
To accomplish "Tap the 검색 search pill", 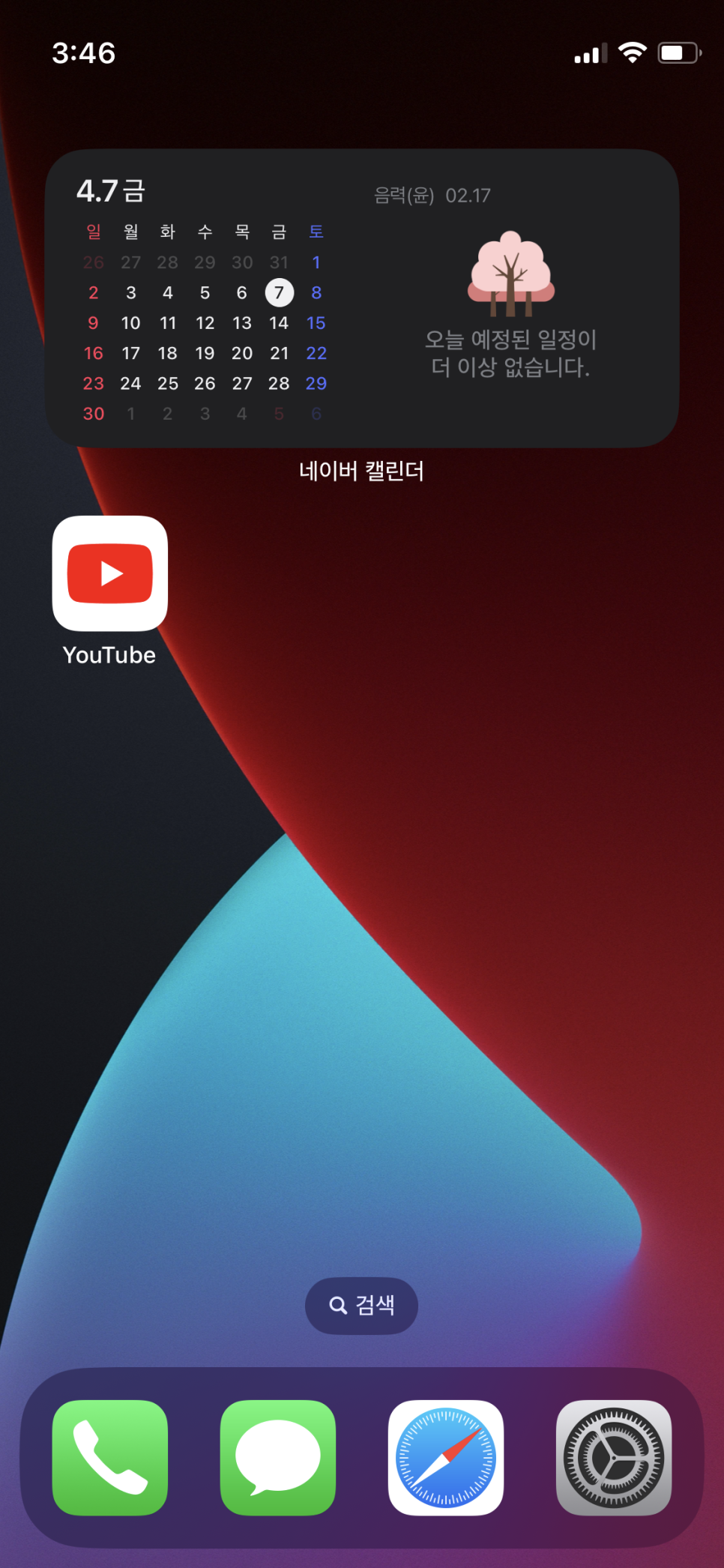I will [x=361, y=1306].
